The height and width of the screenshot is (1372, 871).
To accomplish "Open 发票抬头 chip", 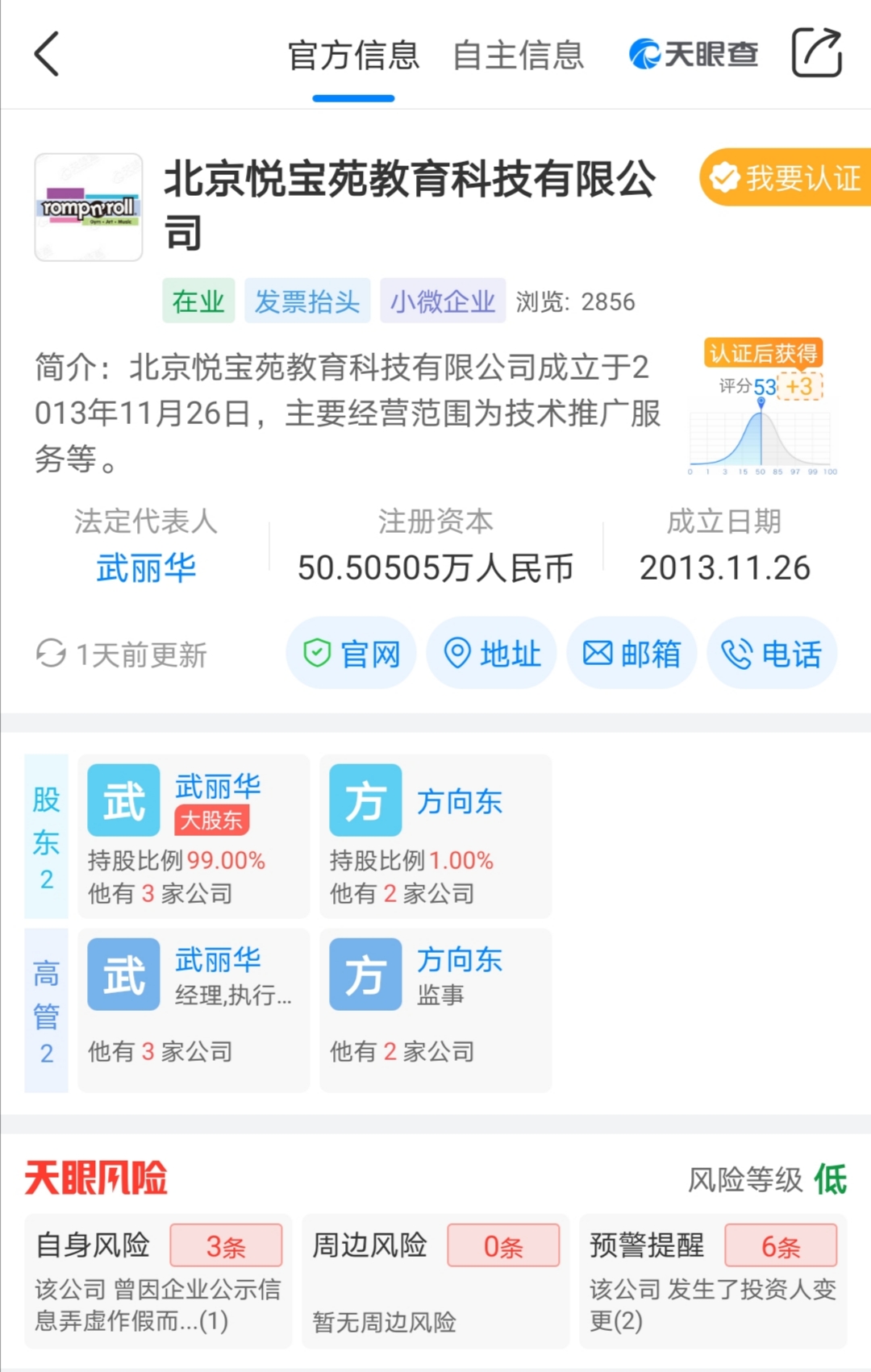I will pyautogui.click(x=307, y=301).
